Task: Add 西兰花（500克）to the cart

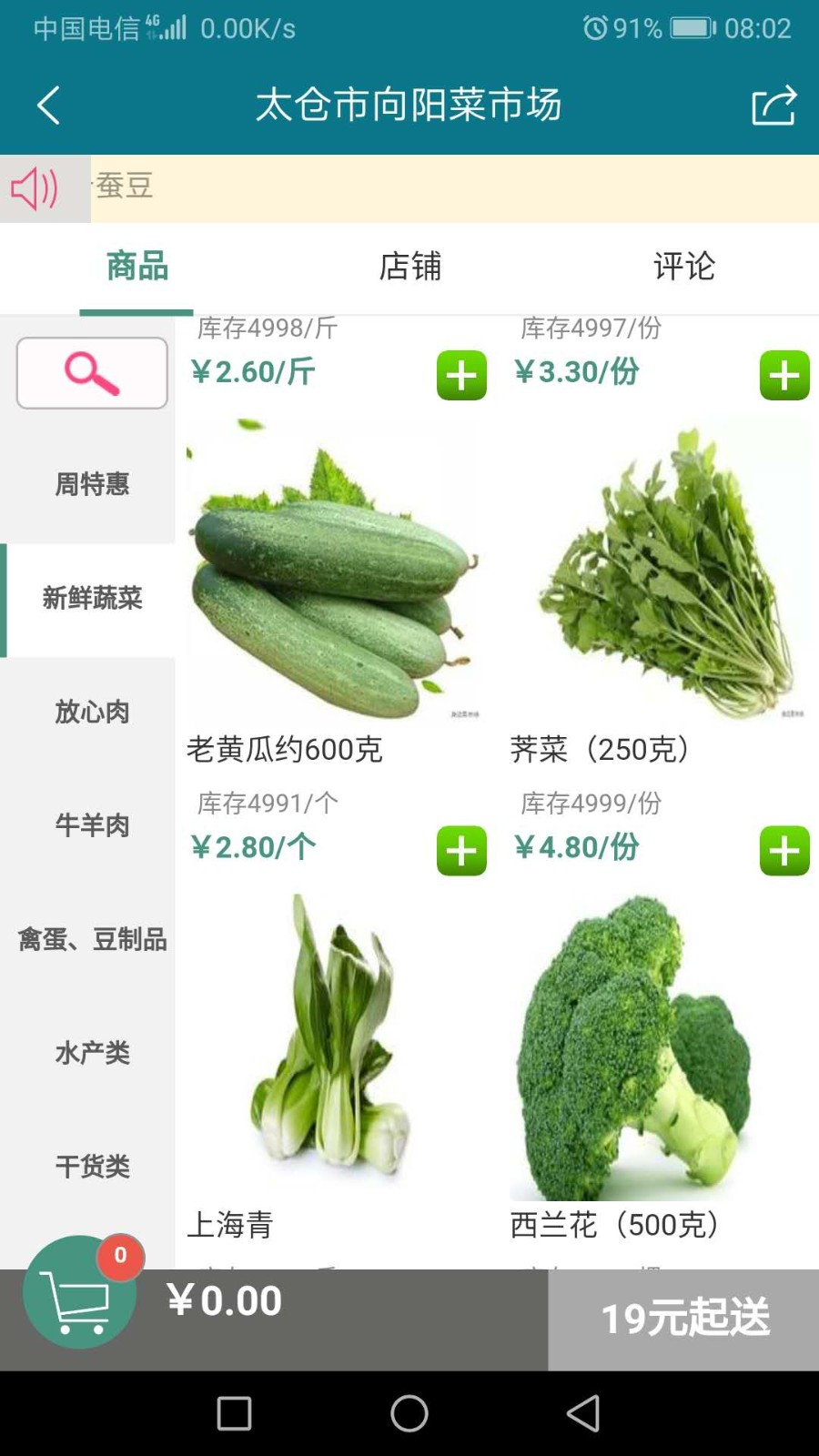Action: 786,851
